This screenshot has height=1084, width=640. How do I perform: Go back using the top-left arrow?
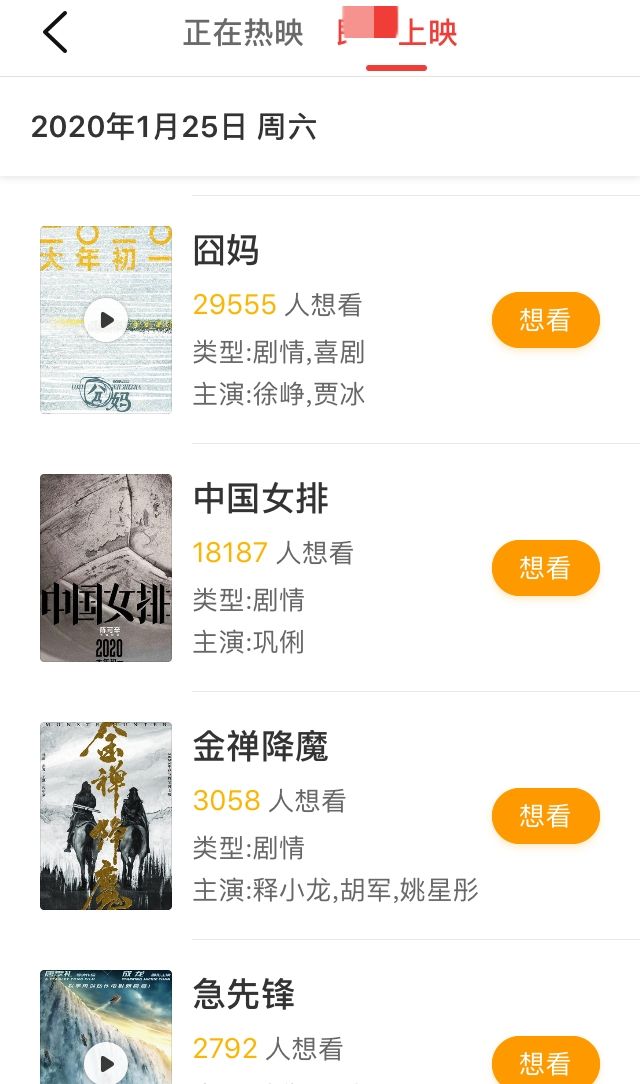(x=55, y=33)
